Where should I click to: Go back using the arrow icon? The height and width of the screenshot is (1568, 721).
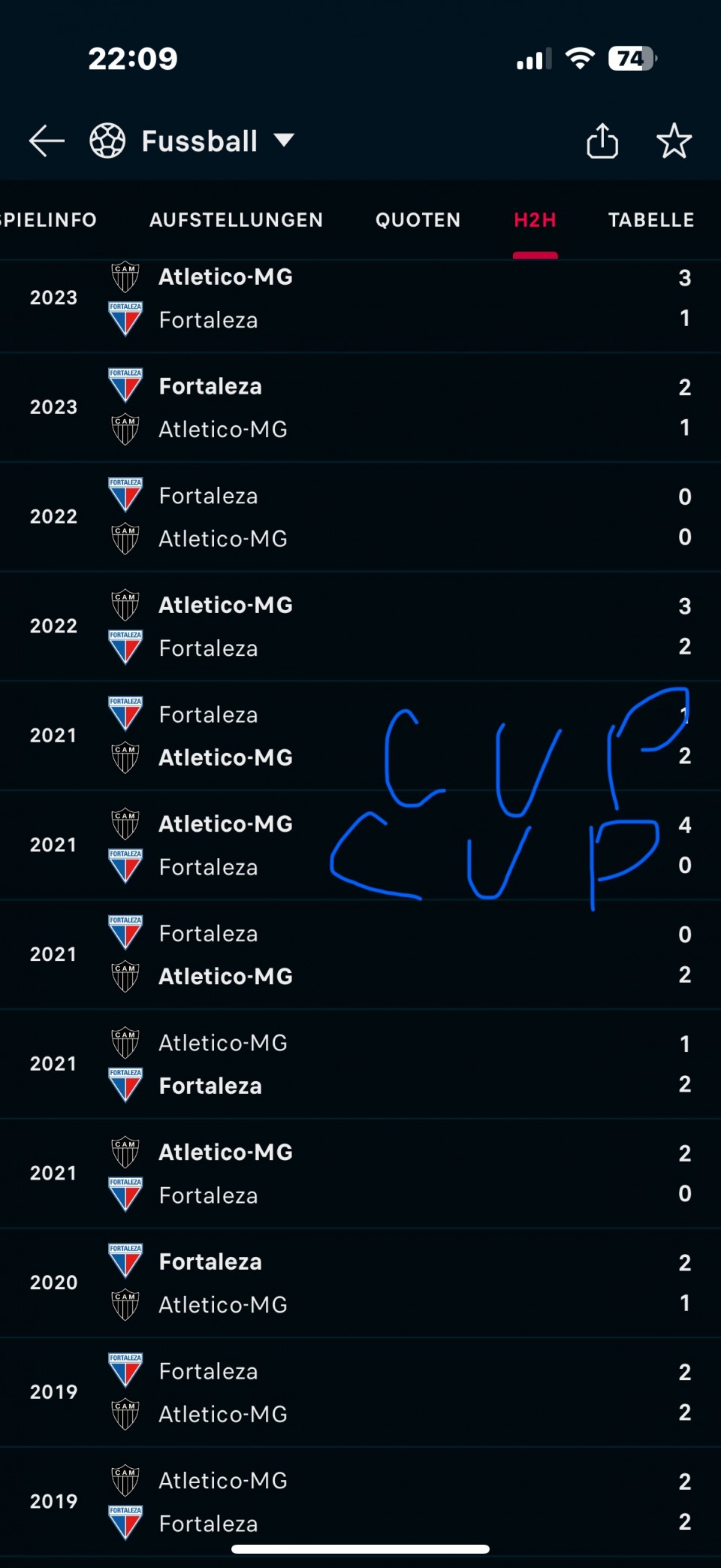[47, 141]
